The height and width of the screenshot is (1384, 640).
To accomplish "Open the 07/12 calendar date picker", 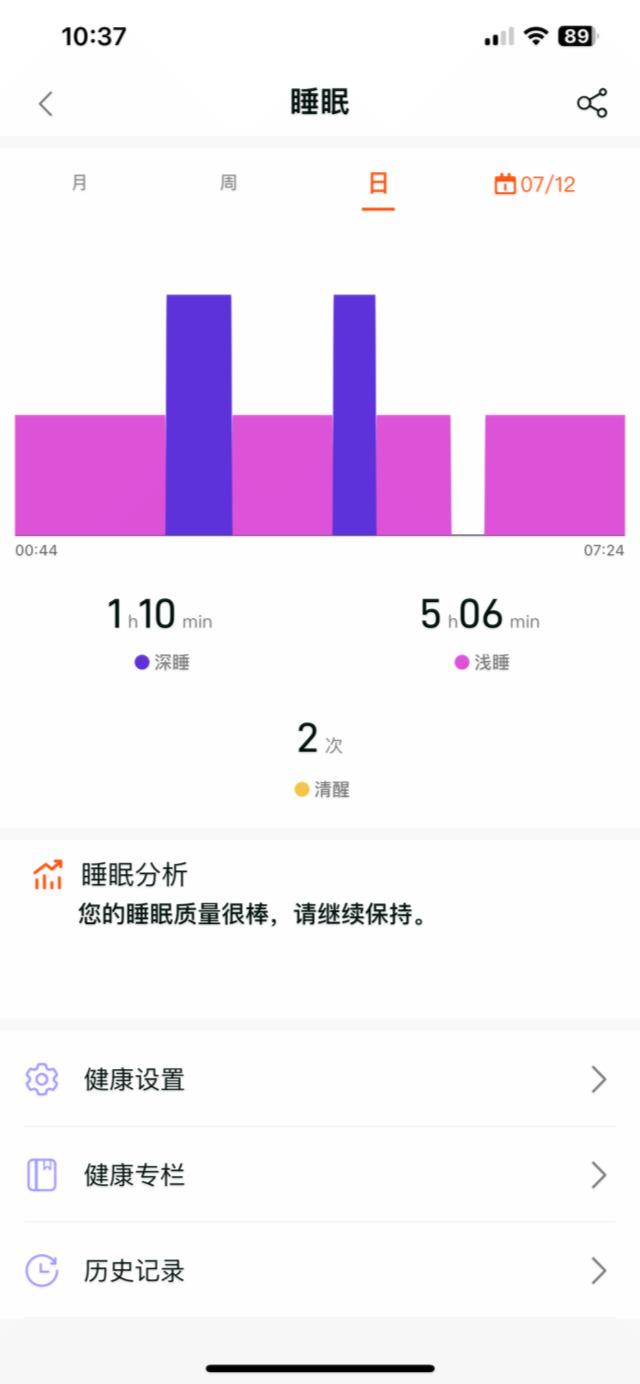I will click(x=535, y=184).
